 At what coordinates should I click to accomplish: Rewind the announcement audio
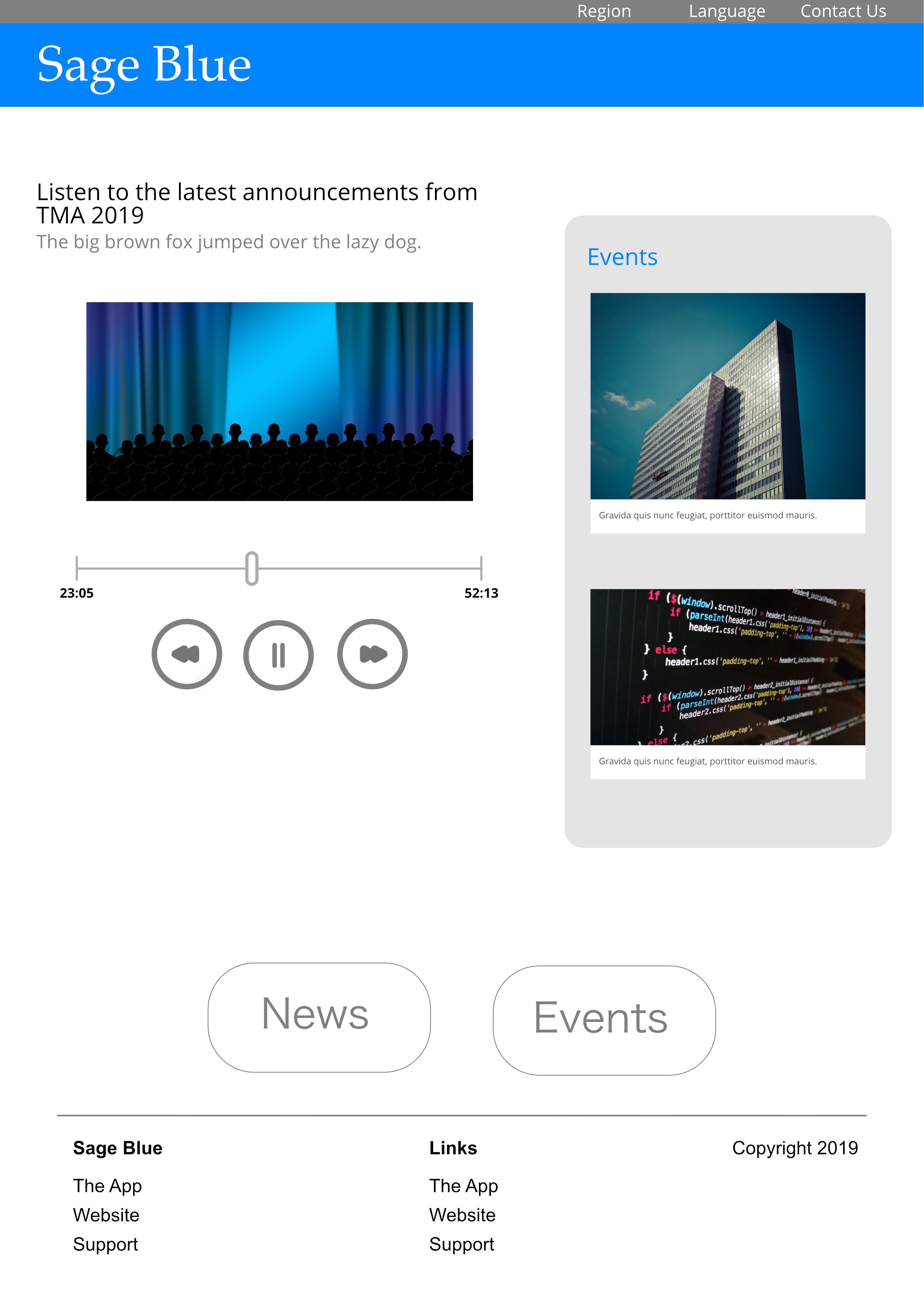click(187, 654)
